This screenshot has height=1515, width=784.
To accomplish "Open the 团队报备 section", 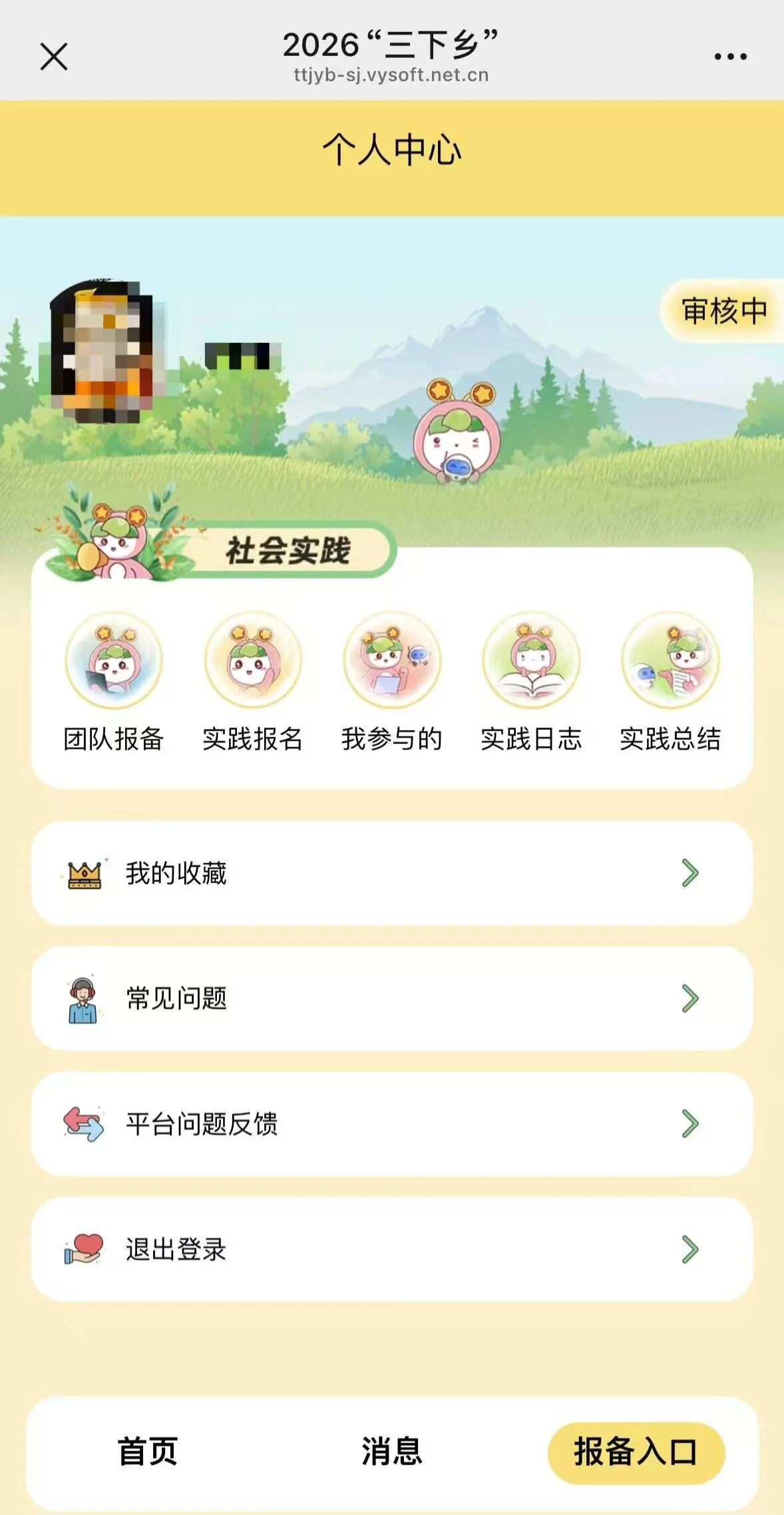I will point(114,683).
